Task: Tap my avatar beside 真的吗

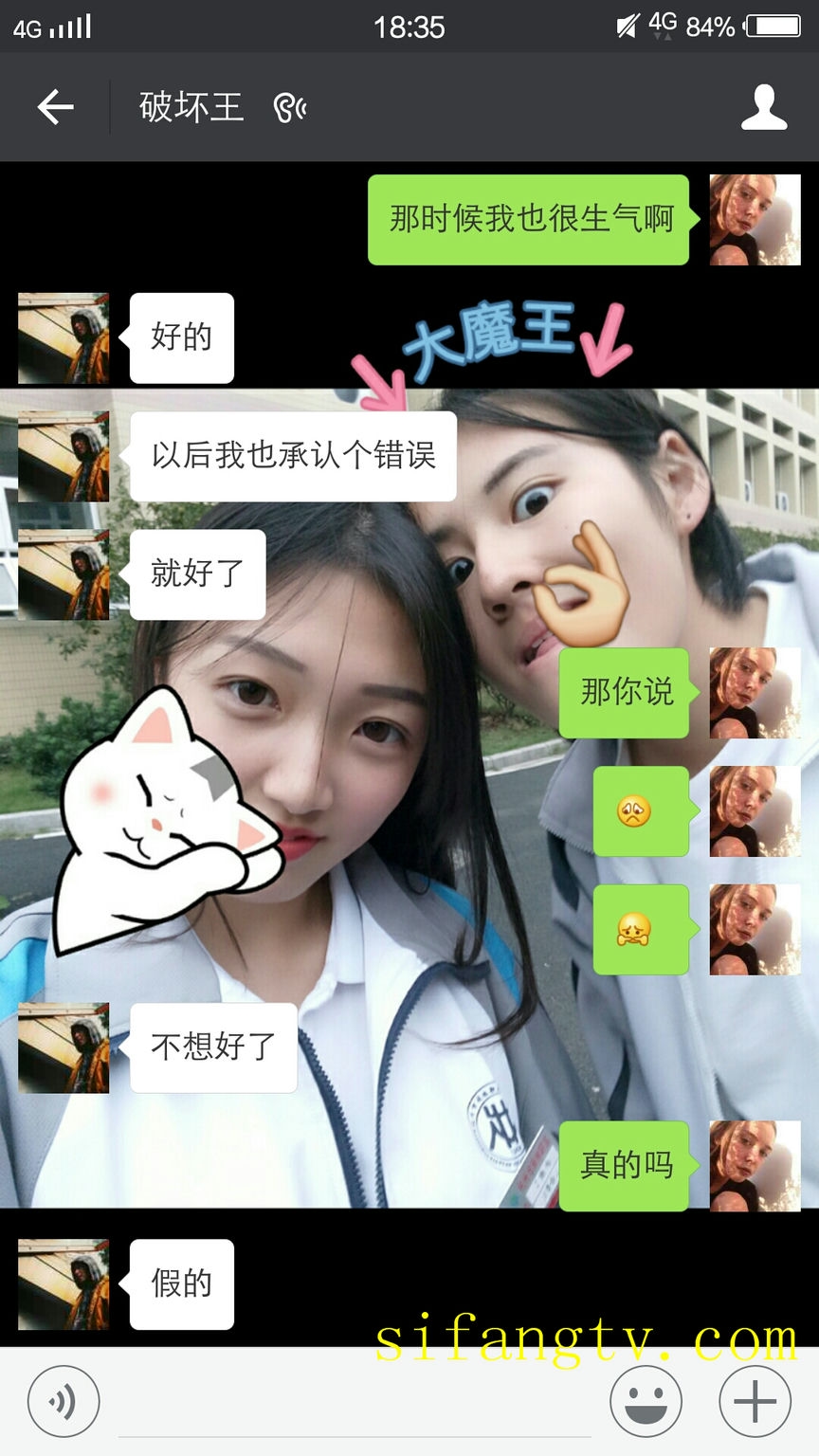Action: (755, 1166)
